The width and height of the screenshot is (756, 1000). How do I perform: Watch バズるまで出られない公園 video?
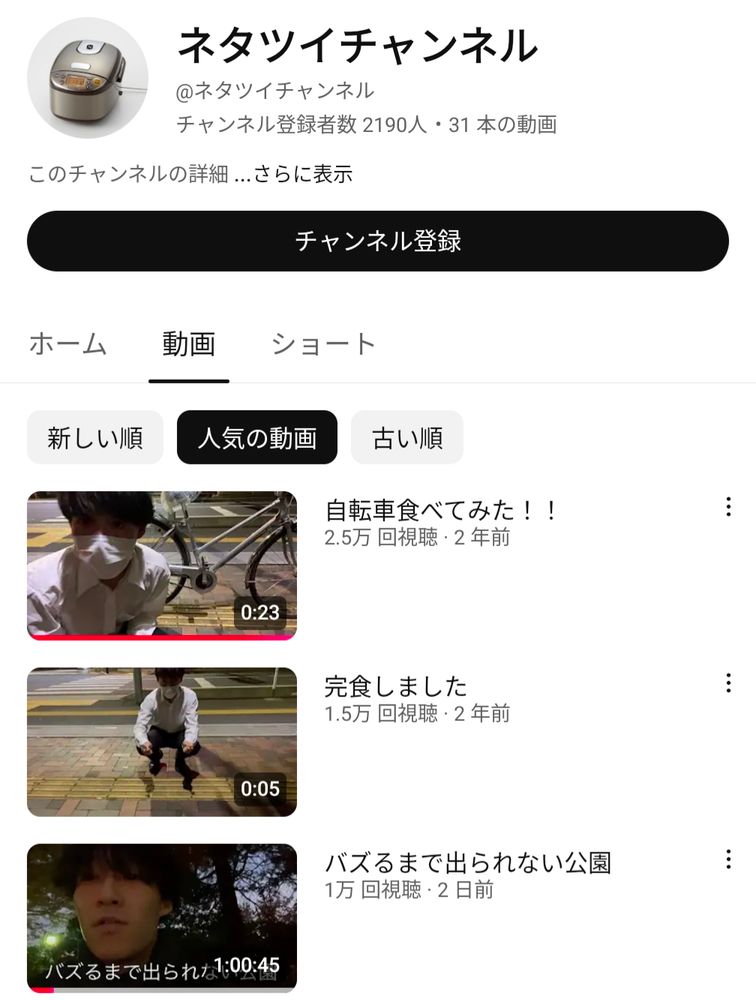[162, 918]
